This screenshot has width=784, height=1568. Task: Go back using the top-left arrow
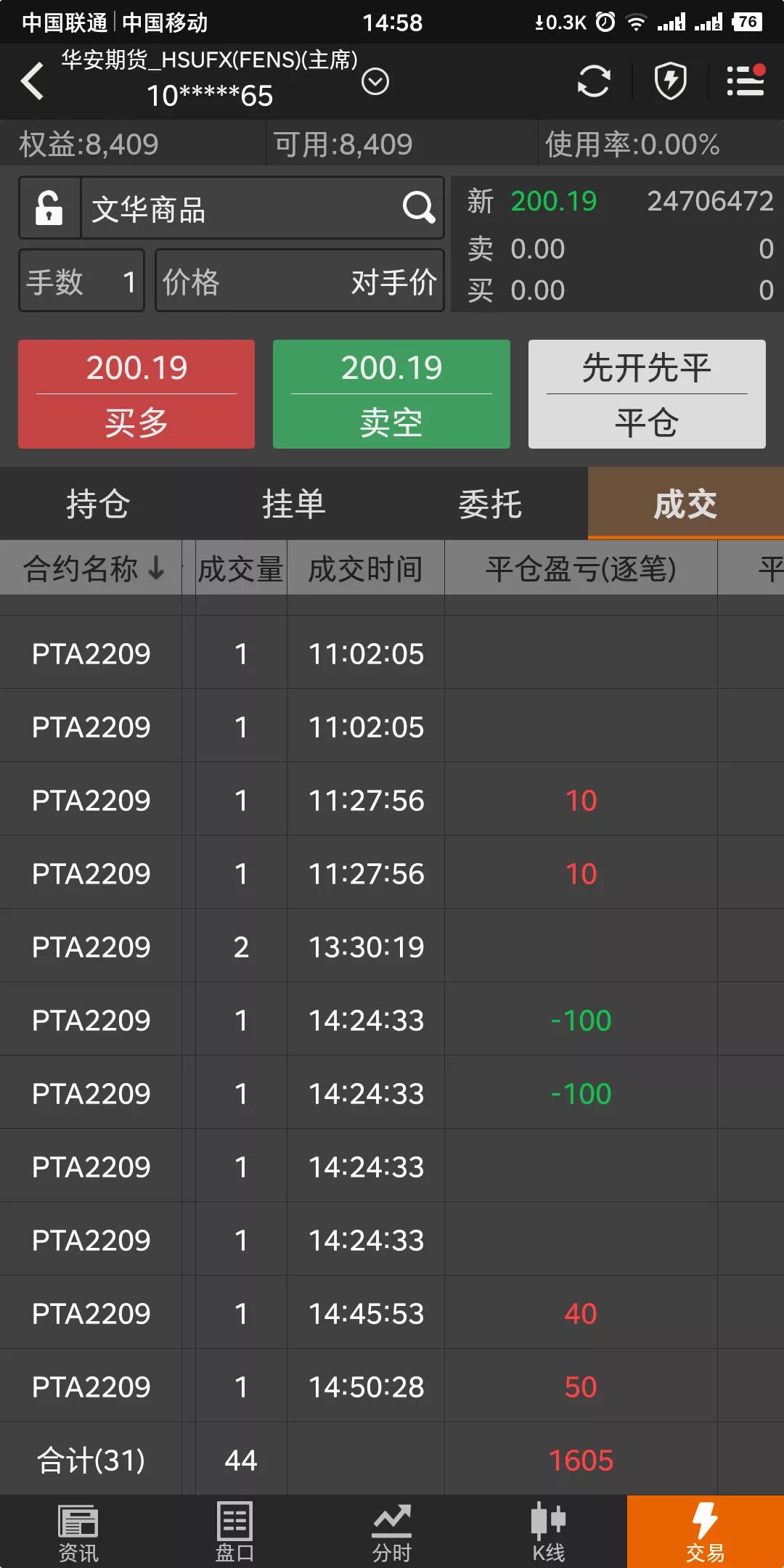click(x=32, y=81)
